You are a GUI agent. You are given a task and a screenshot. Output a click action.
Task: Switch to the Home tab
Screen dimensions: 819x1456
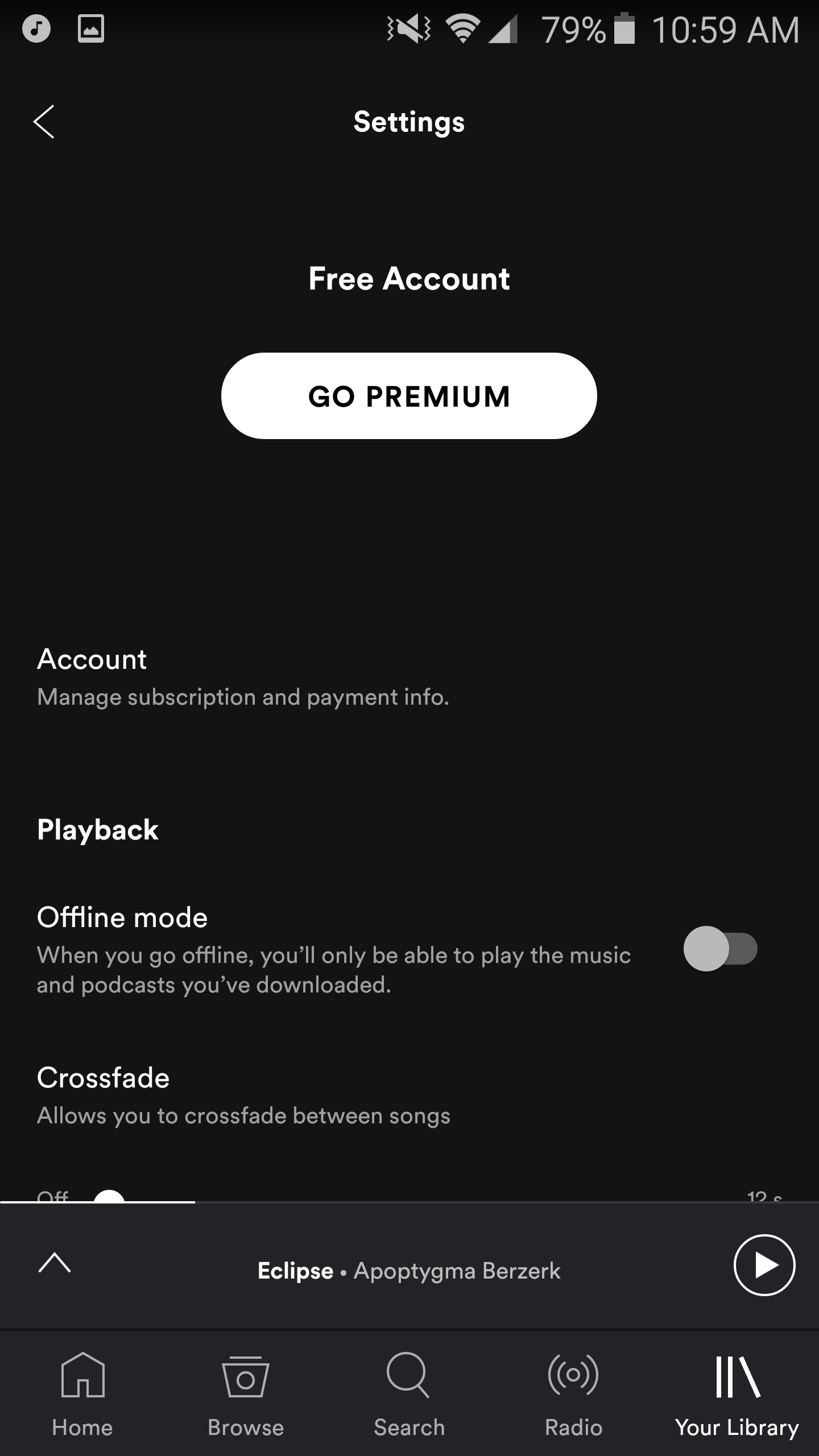coord(82,1393)
